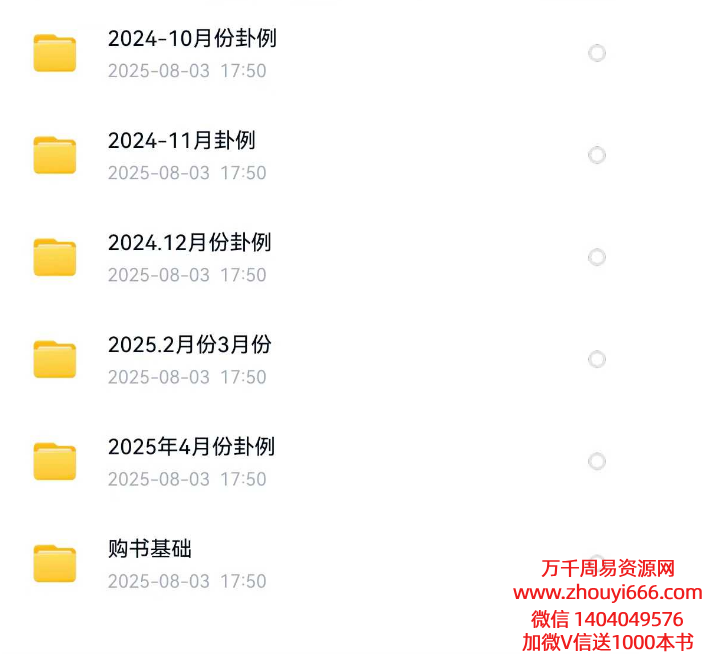Image resolution: width=712 pixels, height=654 pixels.
Task: Open the 2024.12月份卦例 folder
Action: click(189, 243)
